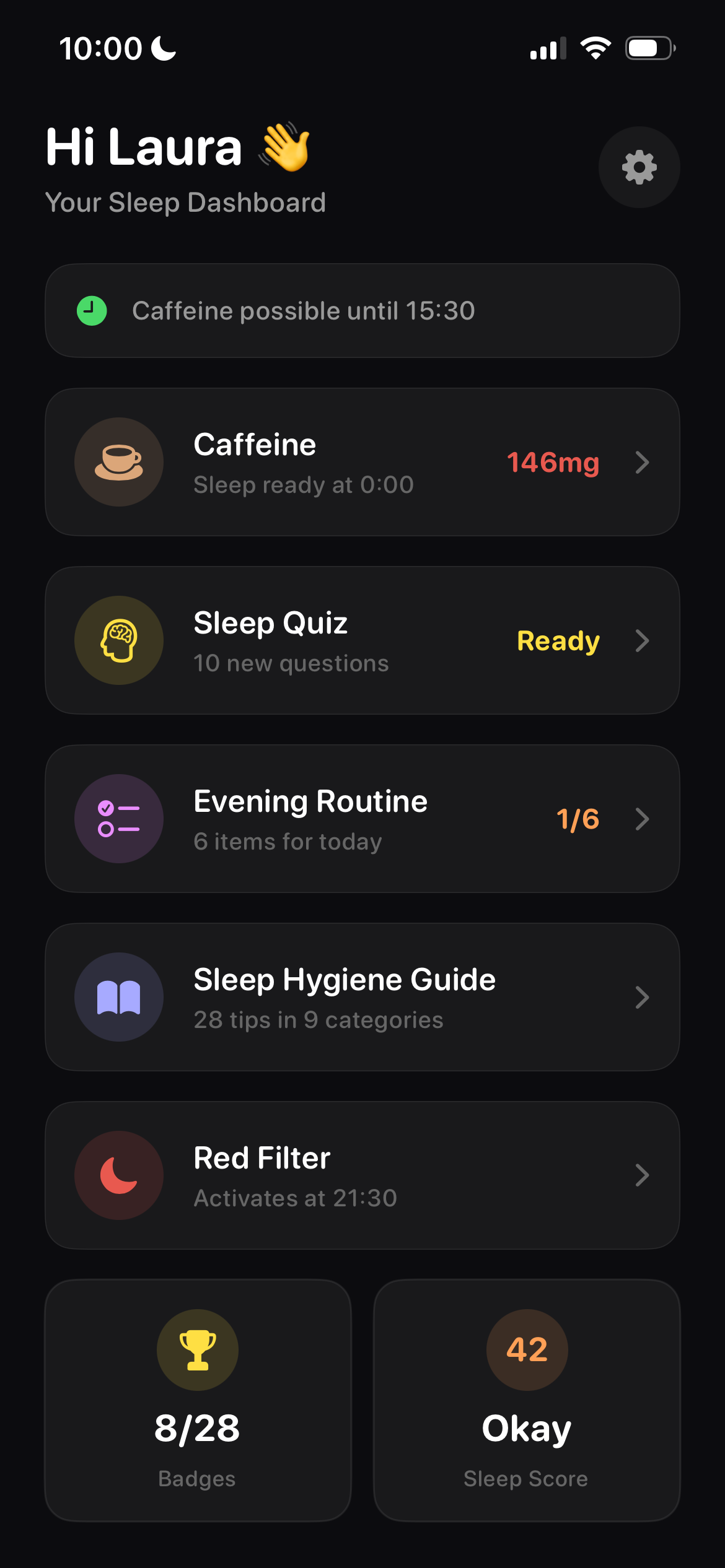Image resolution: width=725 pixels, height=1568 pixels.
Task: View the Sleep Hygiene Guide
Action: pos(362,997)
